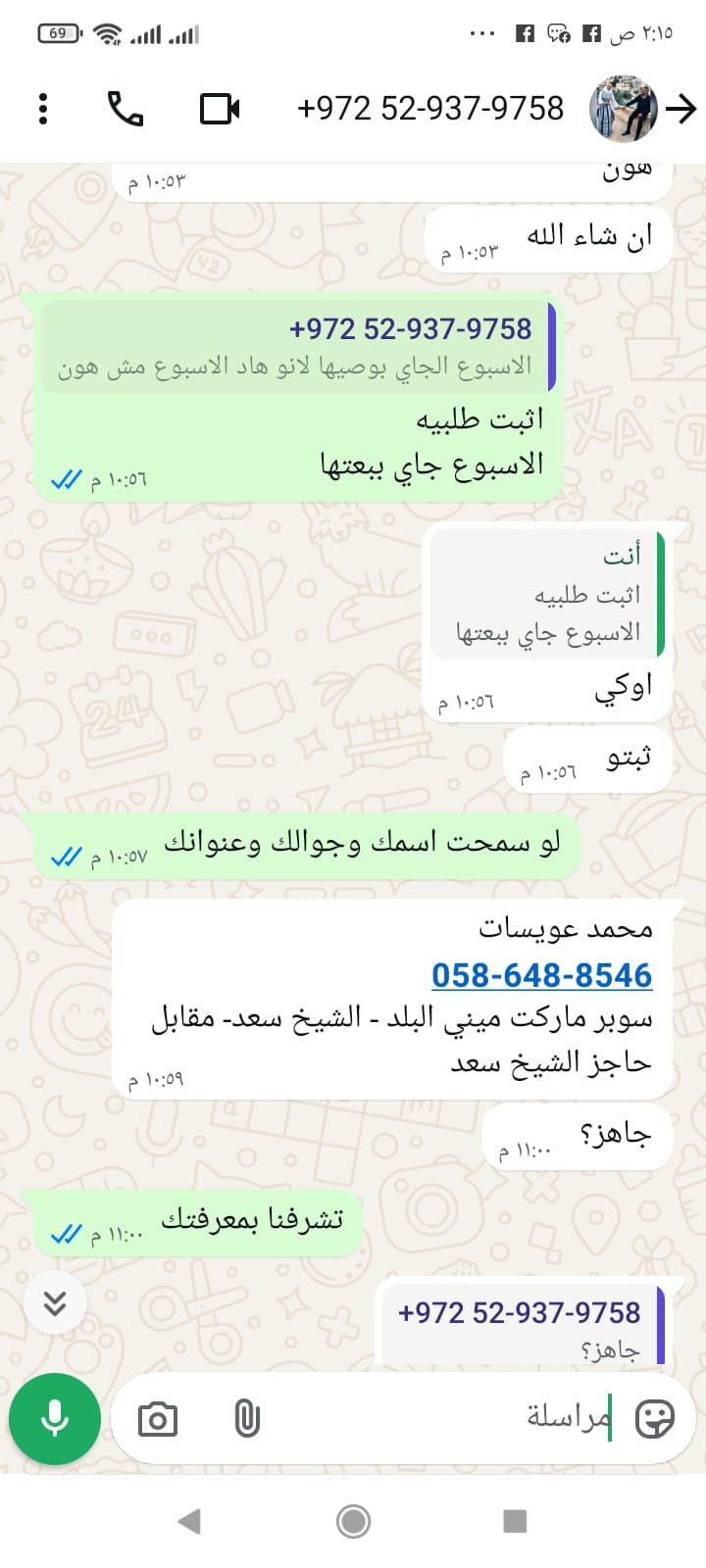Open the contact's profile picture
Image resolution: width=706 pixels, height=1568 pixels.
623,109
